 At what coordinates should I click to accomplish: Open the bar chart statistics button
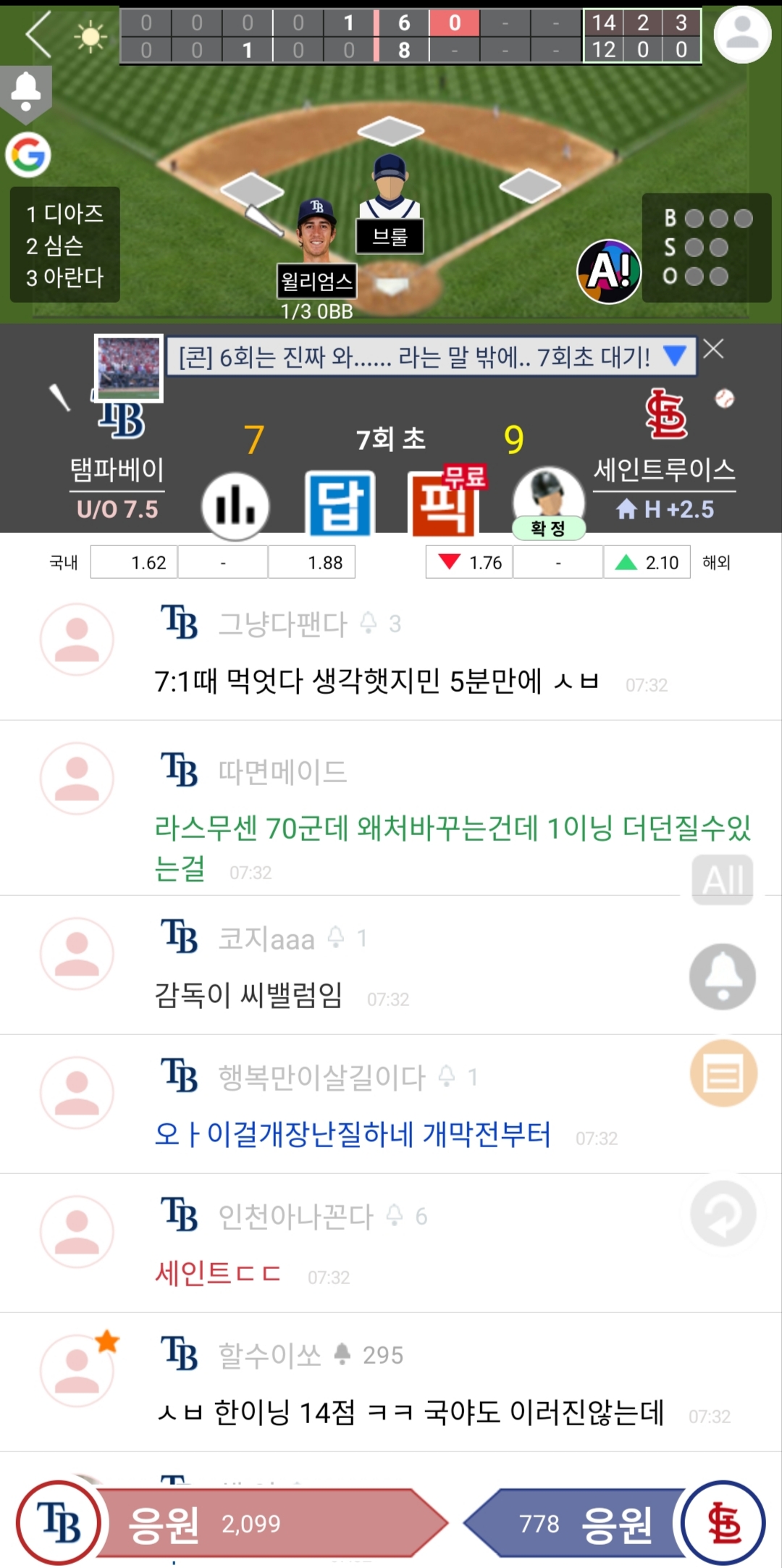tap(235, 506)
